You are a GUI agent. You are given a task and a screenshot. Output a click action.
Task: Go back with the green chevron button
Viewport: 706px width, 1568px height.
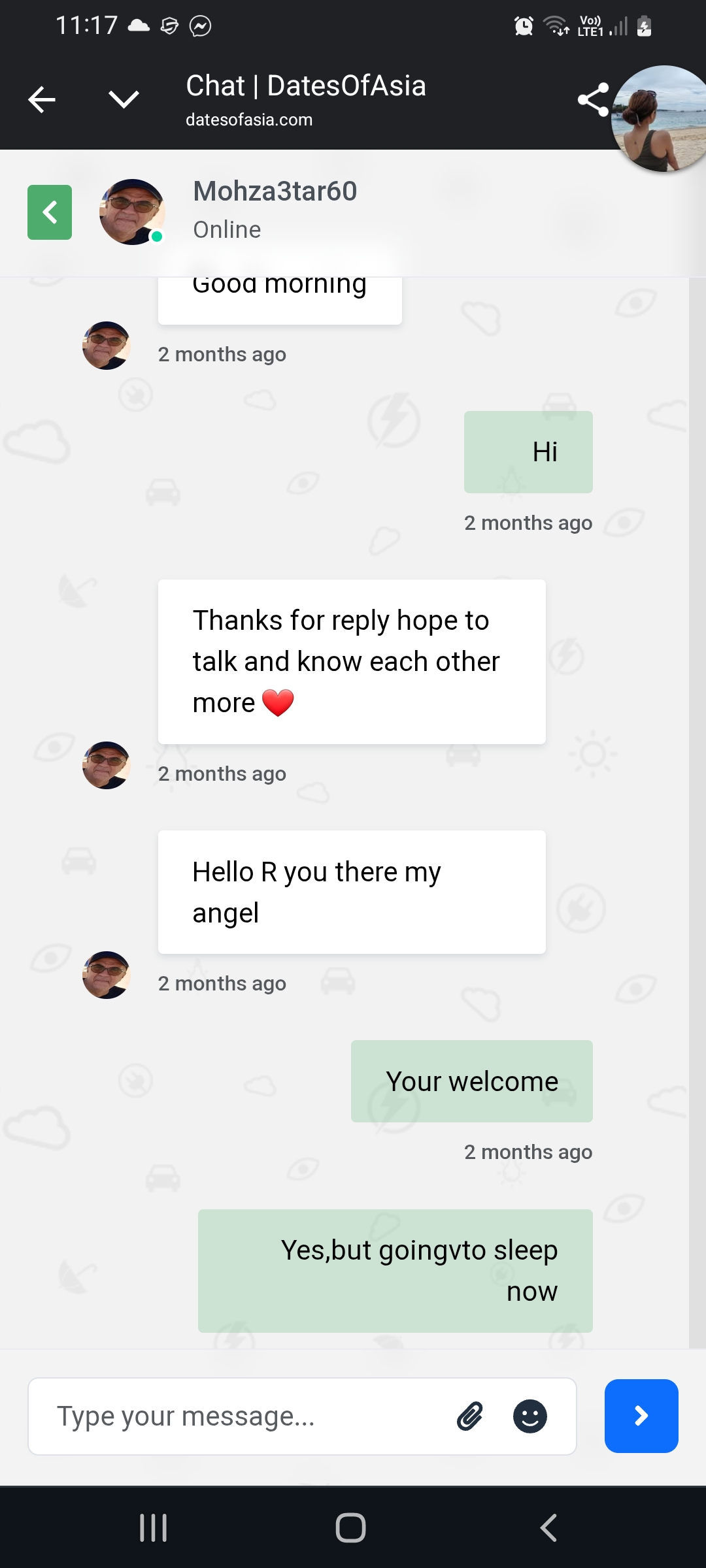50,212
